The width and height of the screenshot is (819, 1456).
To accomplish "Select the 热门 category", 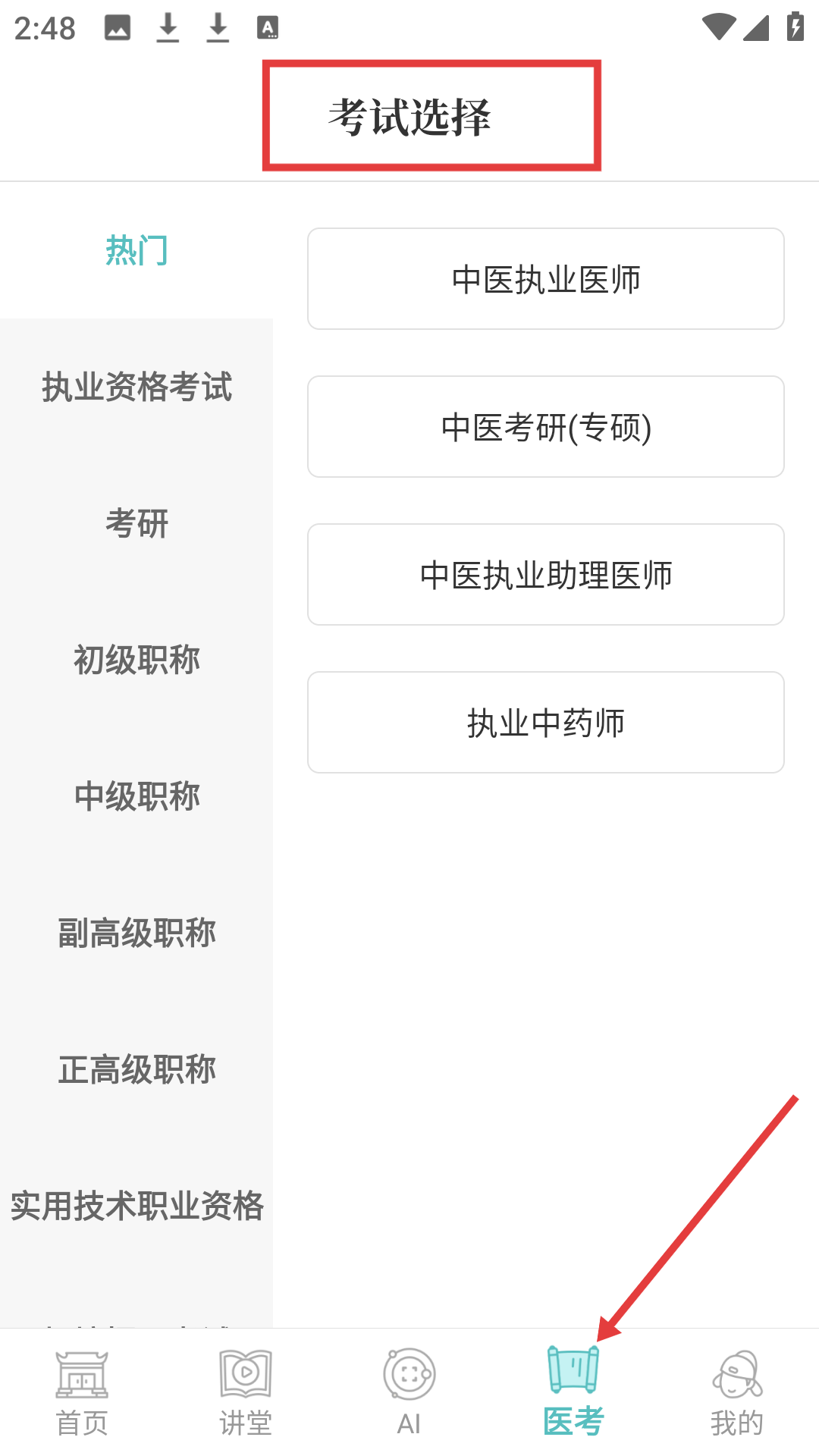I will coord(136,250).
